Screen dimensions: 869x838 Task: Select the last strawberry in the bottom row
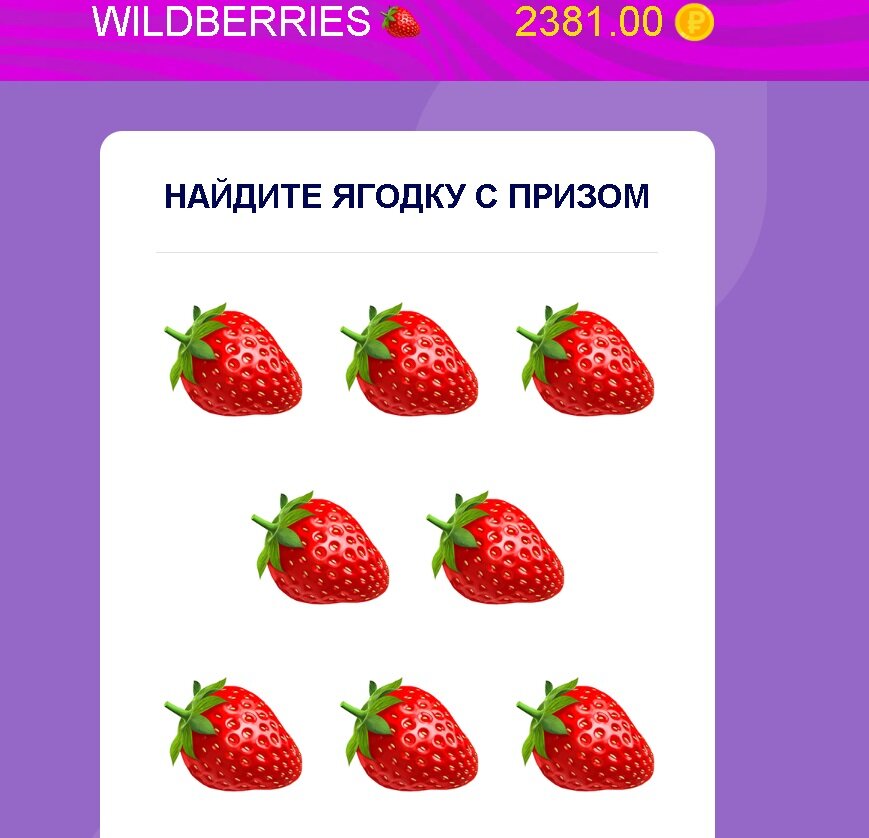point(588,737)
